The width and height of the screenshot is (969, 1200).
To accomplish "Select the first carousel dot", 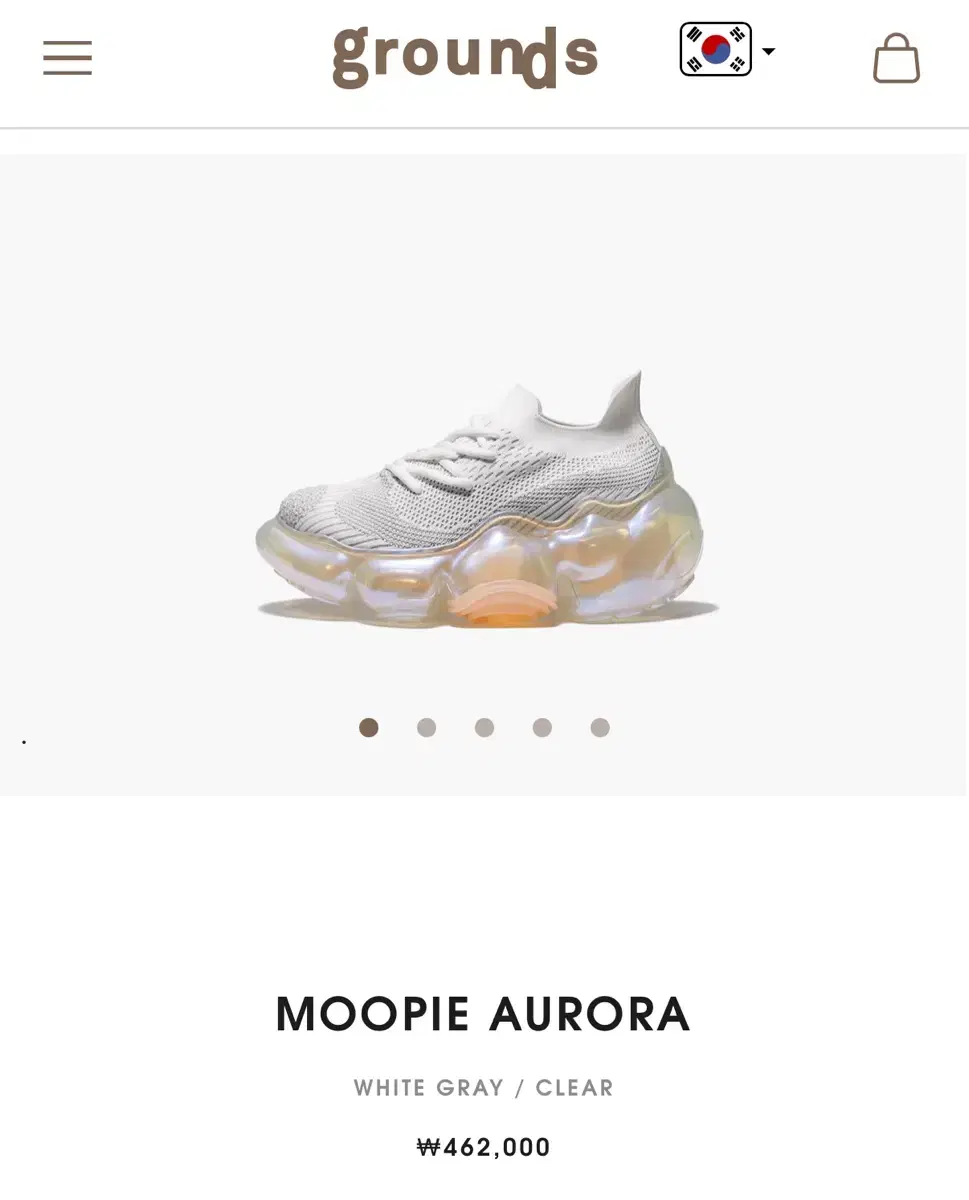I will [368, 727].
